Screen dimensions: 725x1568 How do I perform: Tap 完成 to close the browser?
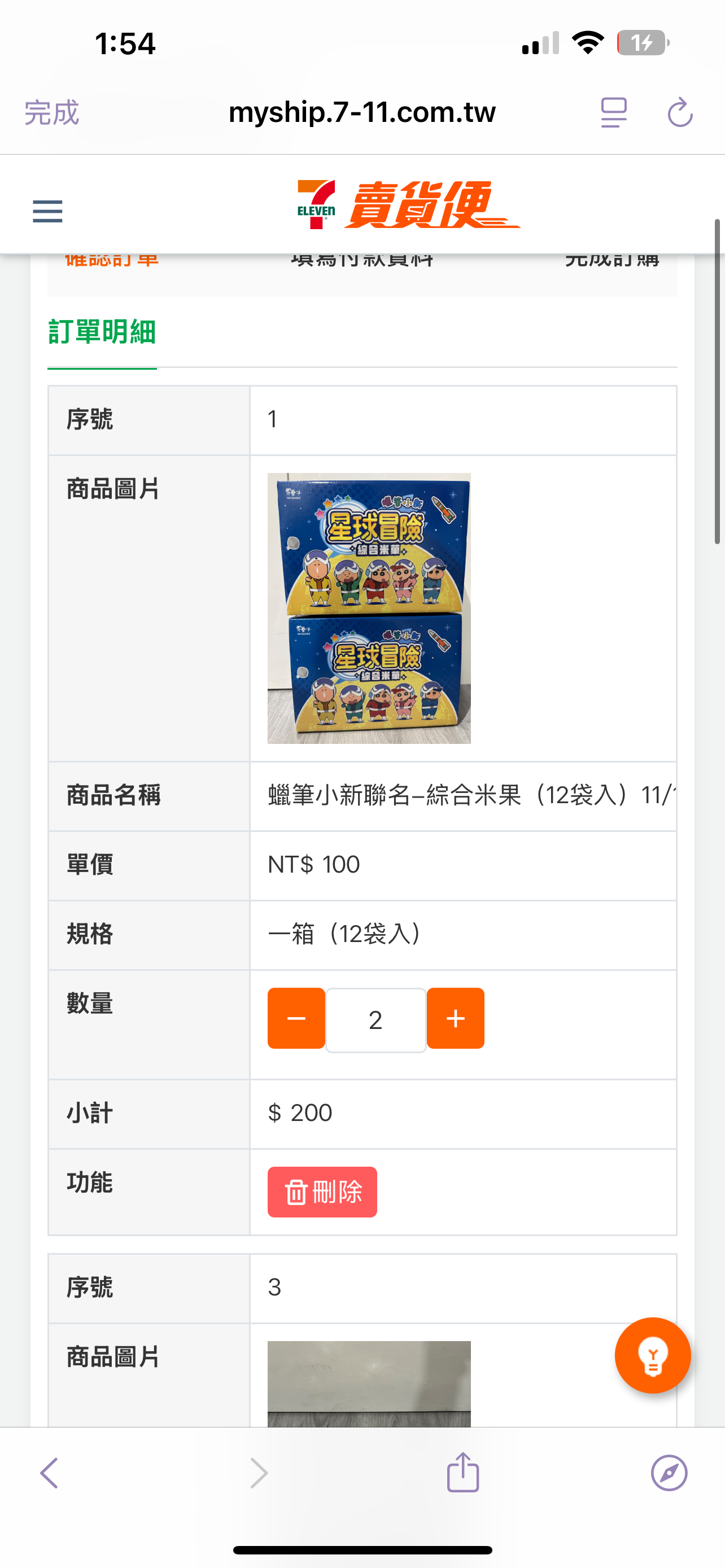52,113
